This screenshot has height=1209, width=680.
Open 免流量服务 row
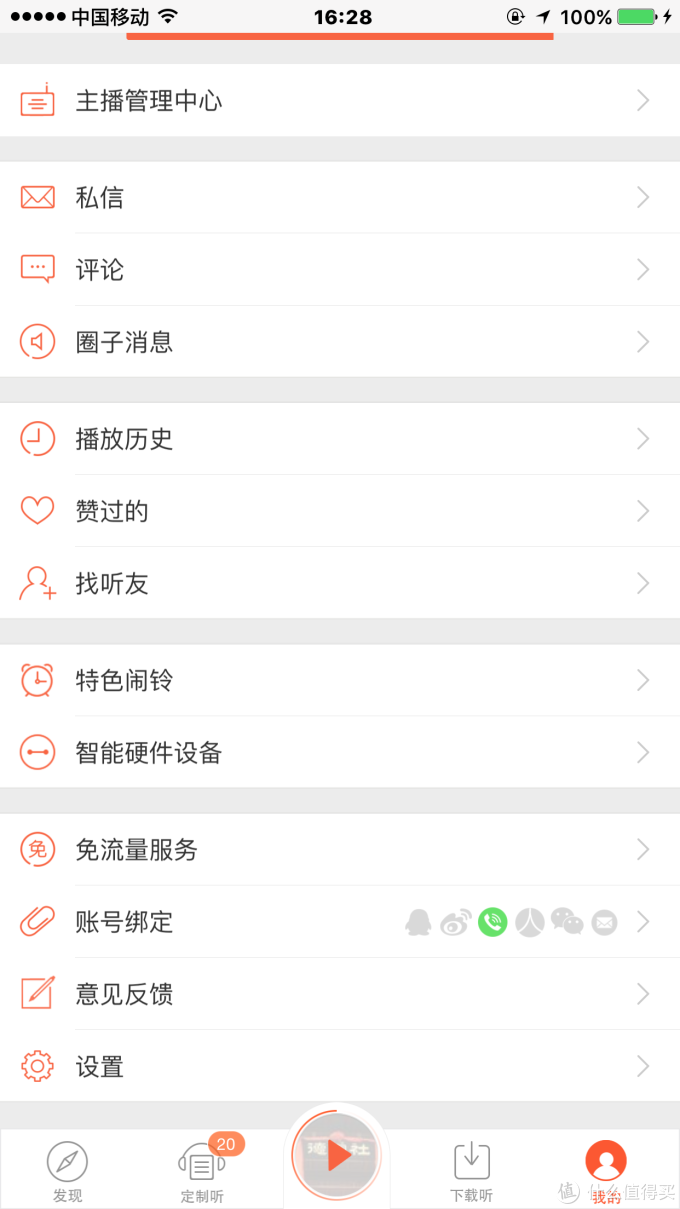[x=340, y=850]
